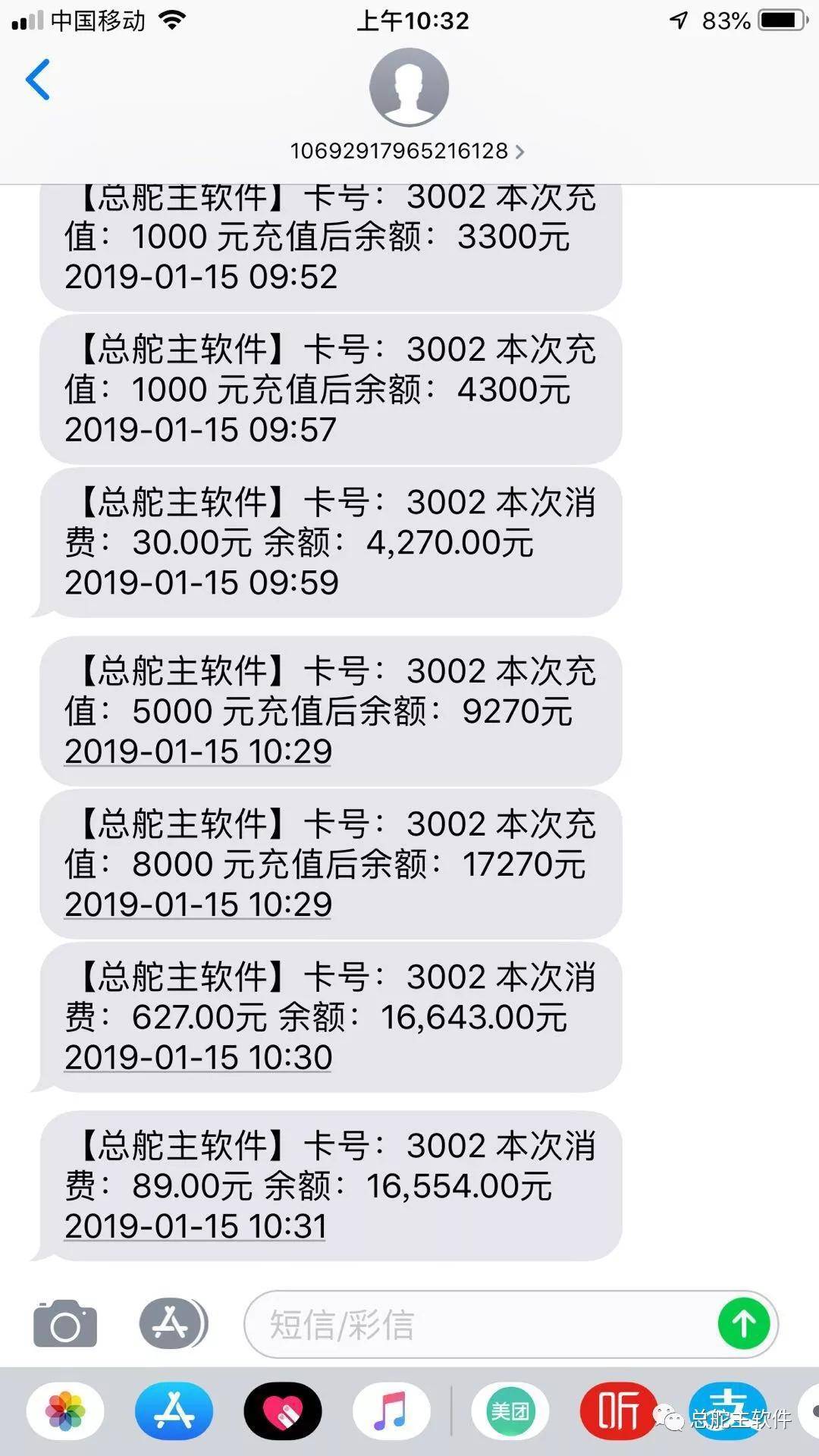Viewport: 819px width, 1456px height.
Task: Open the Music iMessage app
Action: [391, 1411]
